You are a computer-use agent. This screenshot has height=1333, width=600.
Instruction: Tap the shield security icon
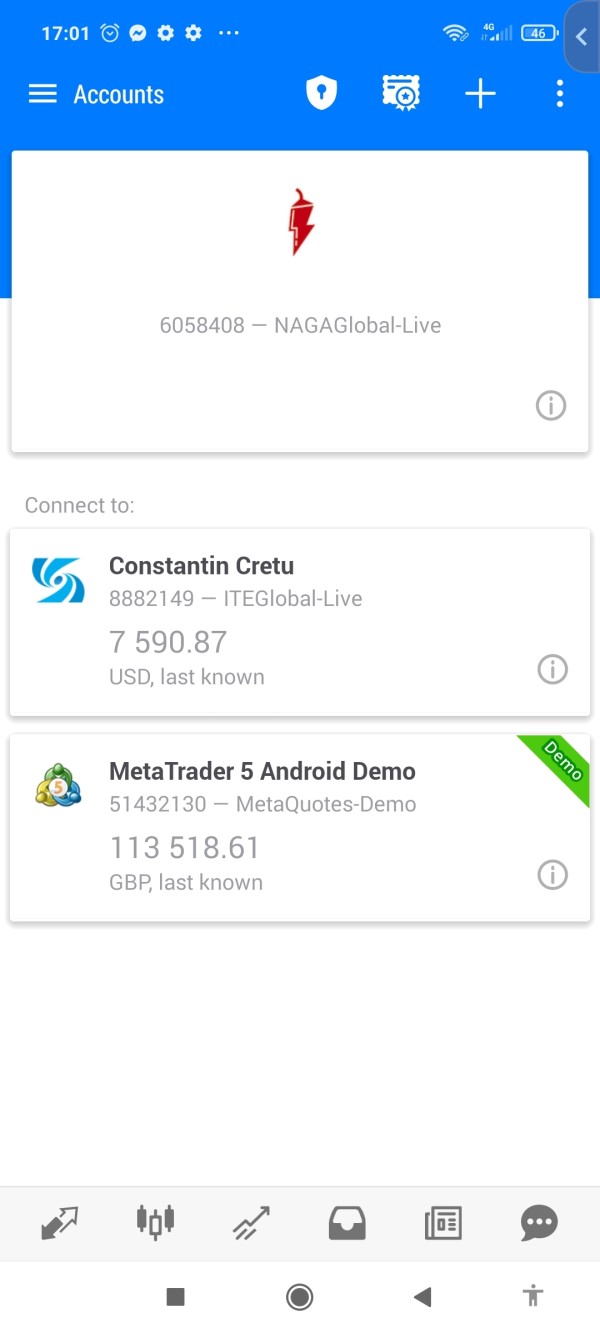coord(321,94)
